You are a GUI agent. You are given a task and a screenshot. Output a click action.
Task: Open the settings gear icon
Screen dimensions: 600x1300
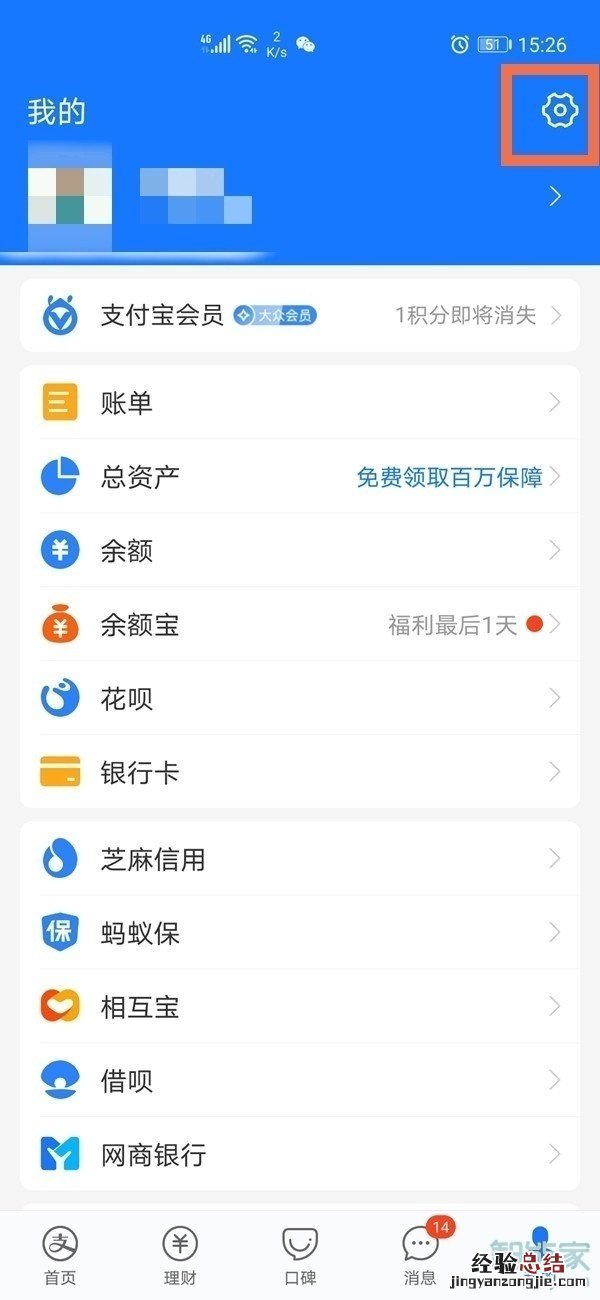point(560,109)
